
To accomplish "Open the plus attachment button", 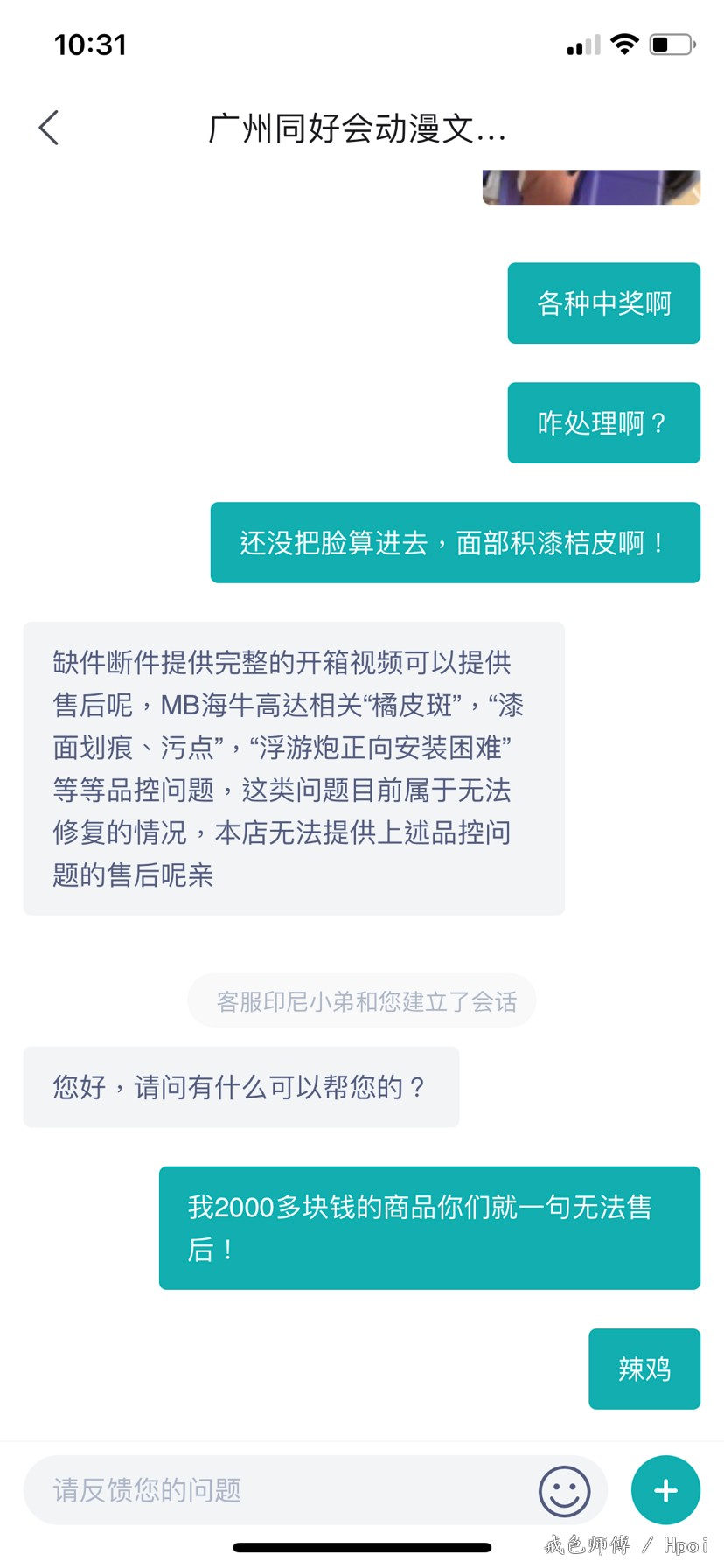I will [665, 1490].
